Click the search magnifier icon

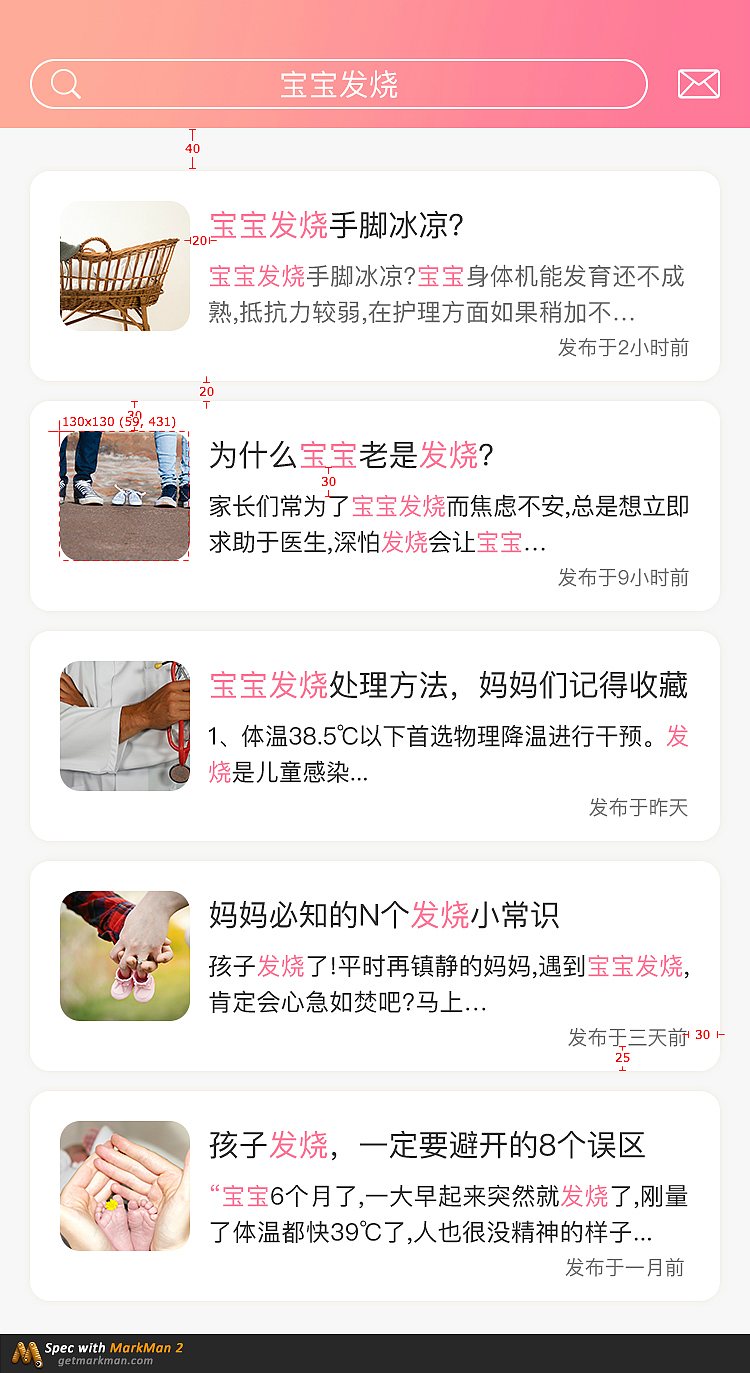coord(64,84)
